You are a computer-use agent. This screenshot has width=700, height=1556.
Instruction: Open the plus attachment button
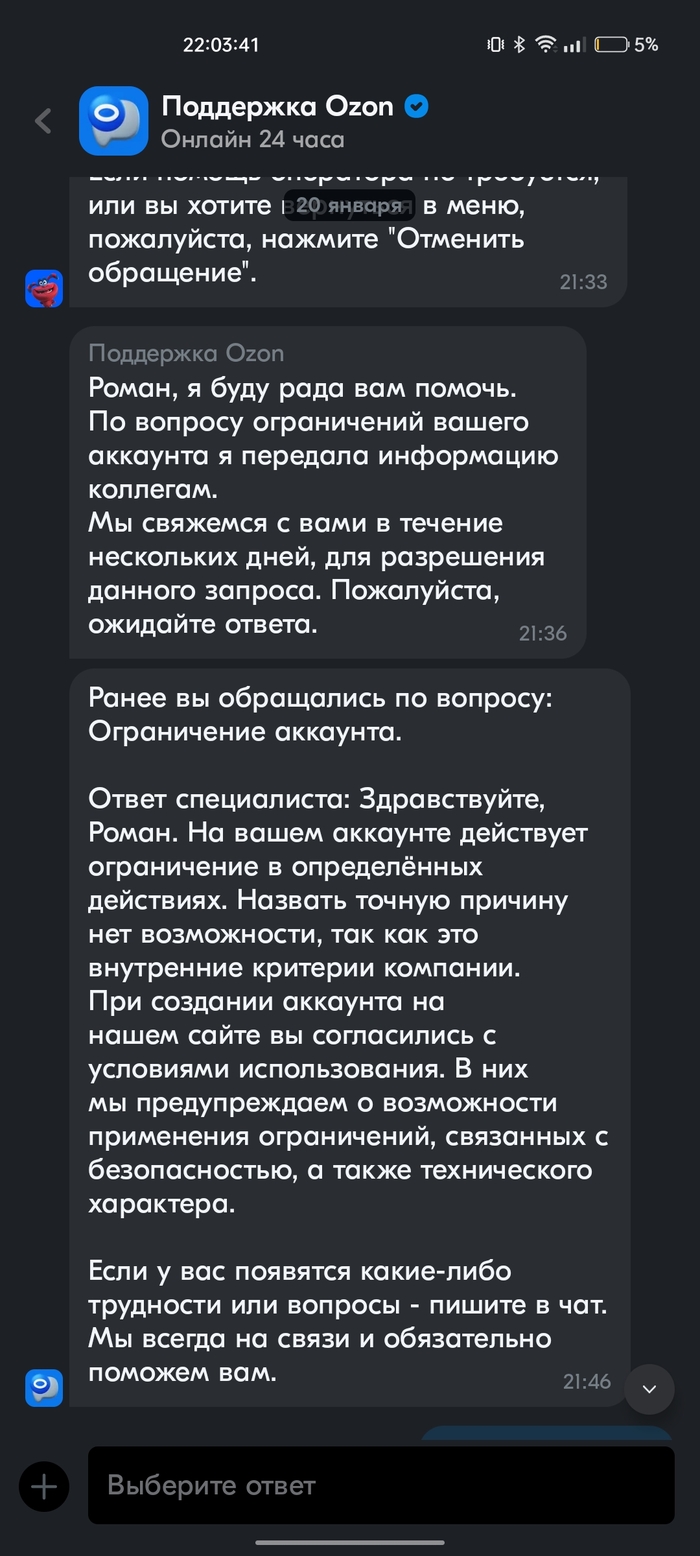pyautogui.click(x=44, y=1485)
